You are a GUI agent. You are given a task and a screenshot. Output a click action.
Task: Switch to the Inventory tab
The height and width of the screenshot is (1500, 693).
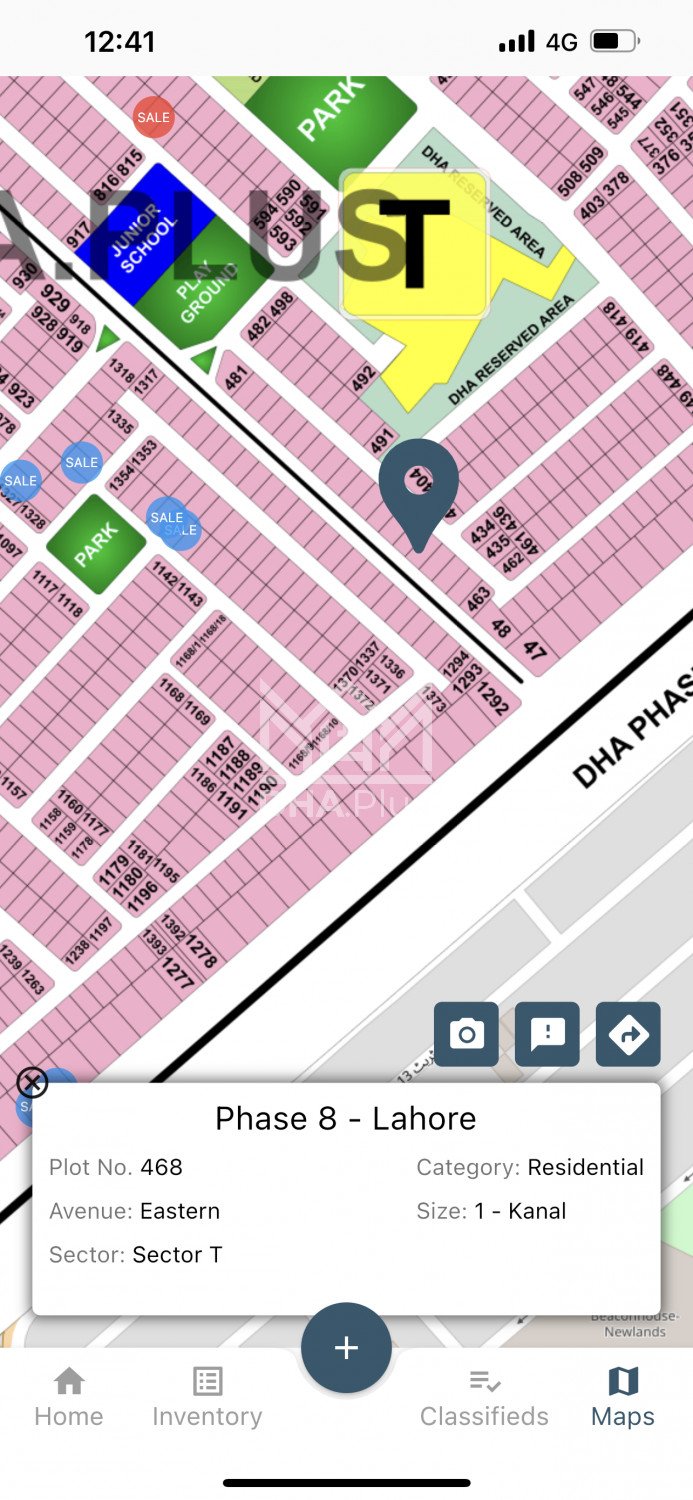coord(207,1397)
